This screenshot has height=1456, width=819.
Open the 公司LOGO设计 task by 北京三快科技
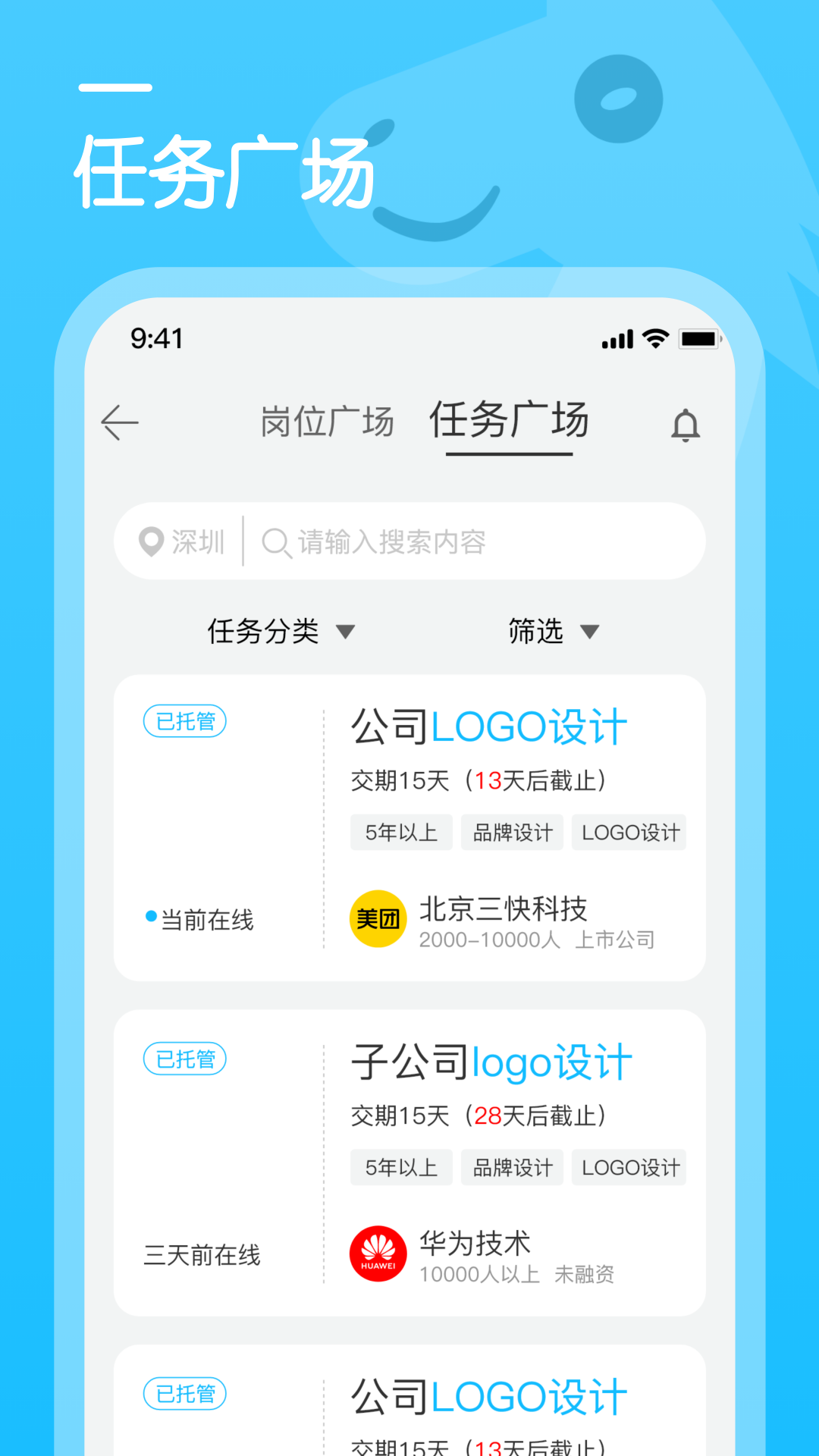pos(488,726)
